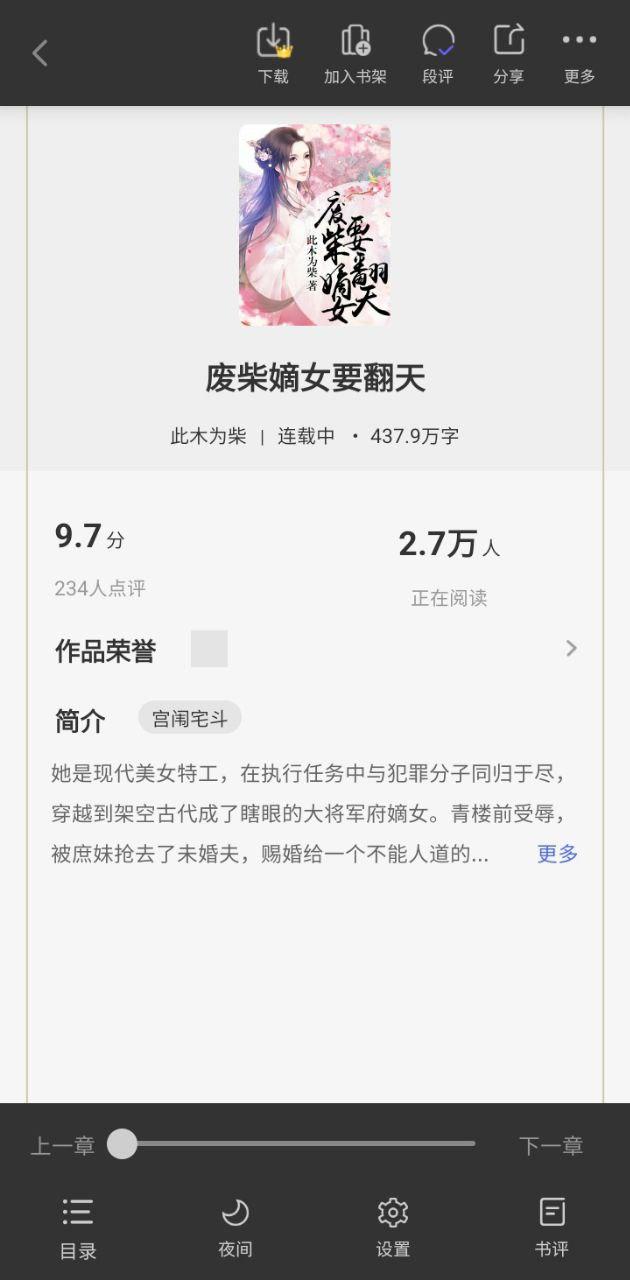Jump to next chapter 下一章
The width and height of the screenshot is (630, 1280).
click(x=550, y=1146)
